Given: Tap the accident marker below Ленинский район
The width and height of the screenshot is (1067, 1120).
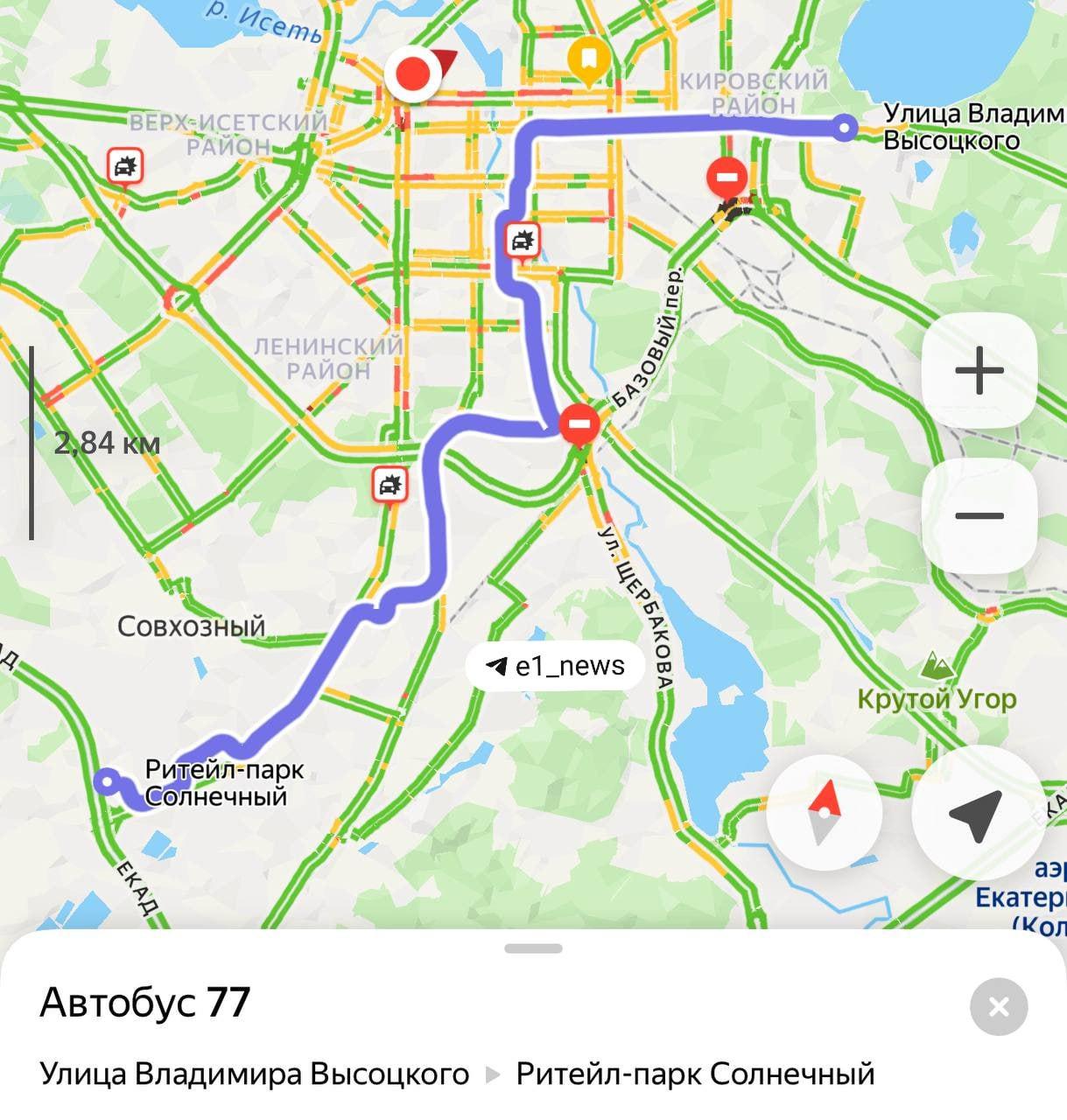Looking at the screenshot, I should (x=390, y=484).
